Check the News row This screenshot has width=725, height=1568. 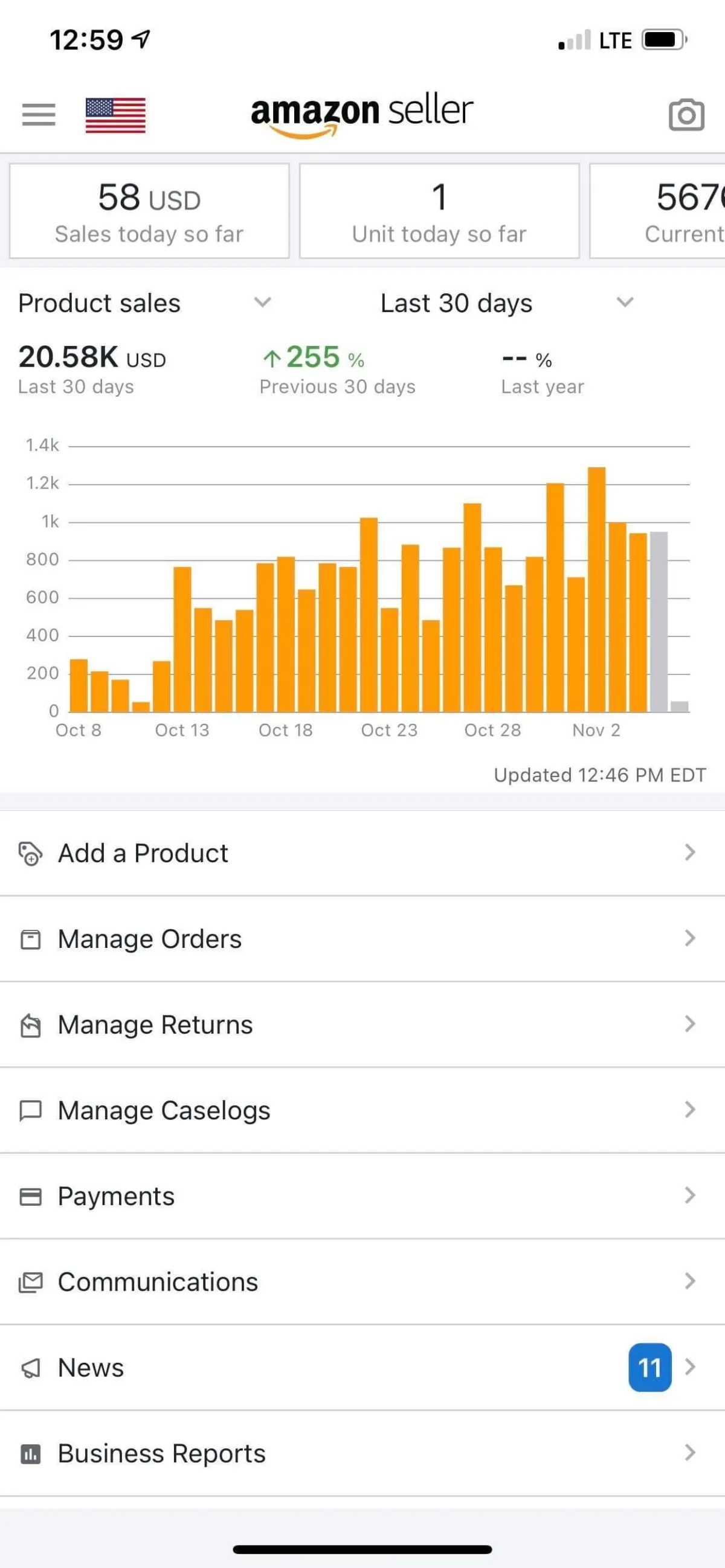(362, 1368)
